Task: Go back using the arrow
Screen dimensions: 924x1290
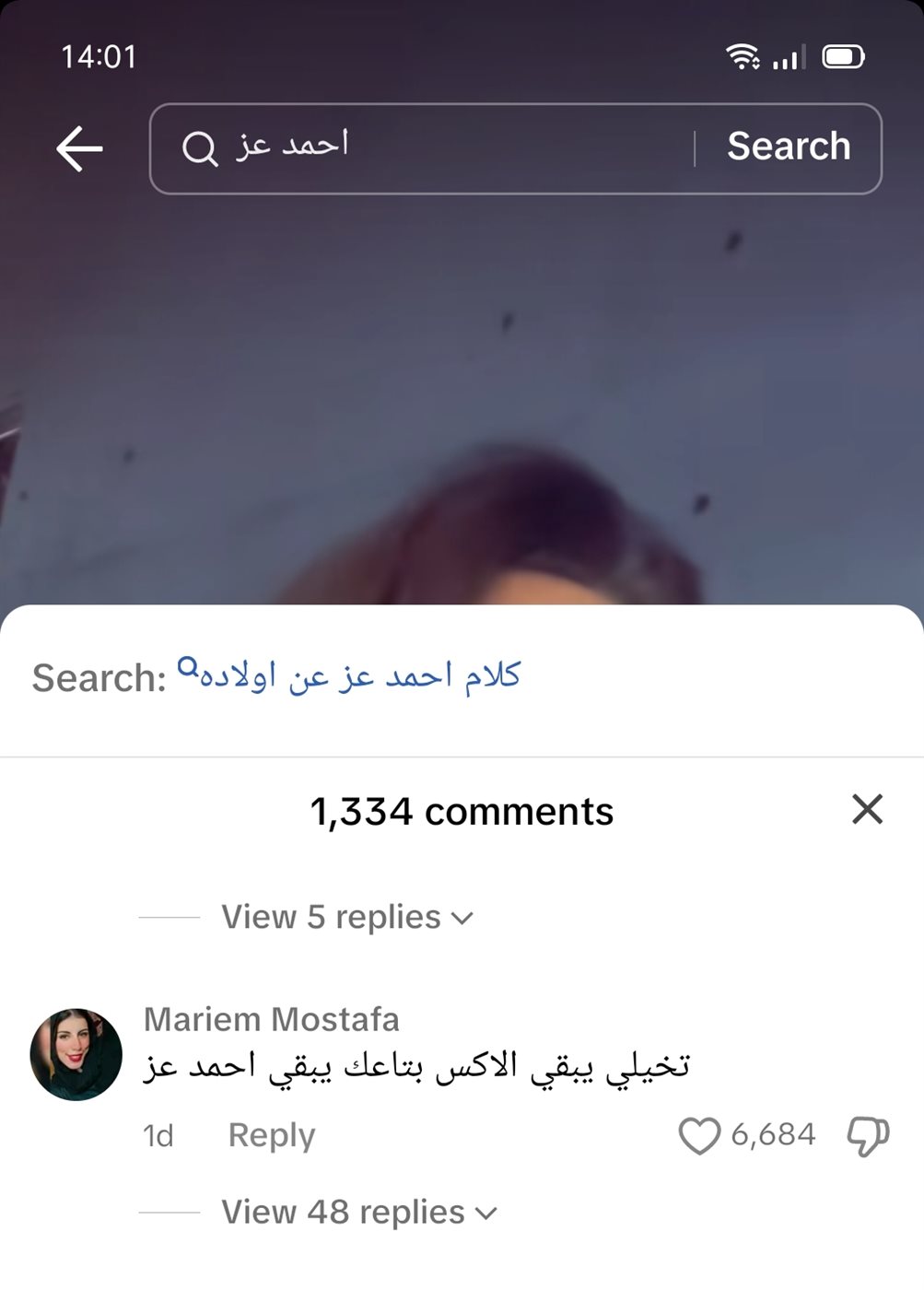Action: [x=79, y=149]
